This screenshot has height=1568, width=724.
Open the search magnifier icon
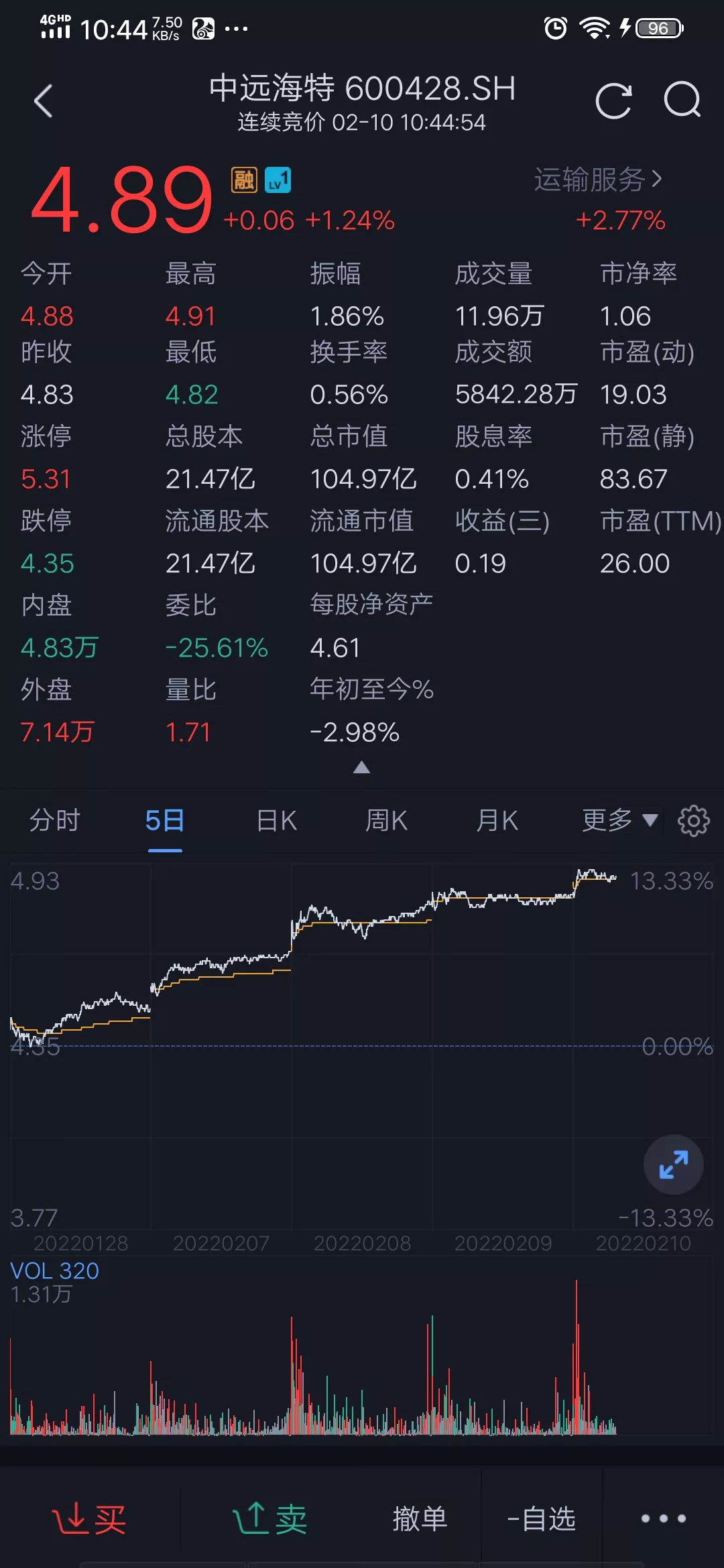coord(682,100)
